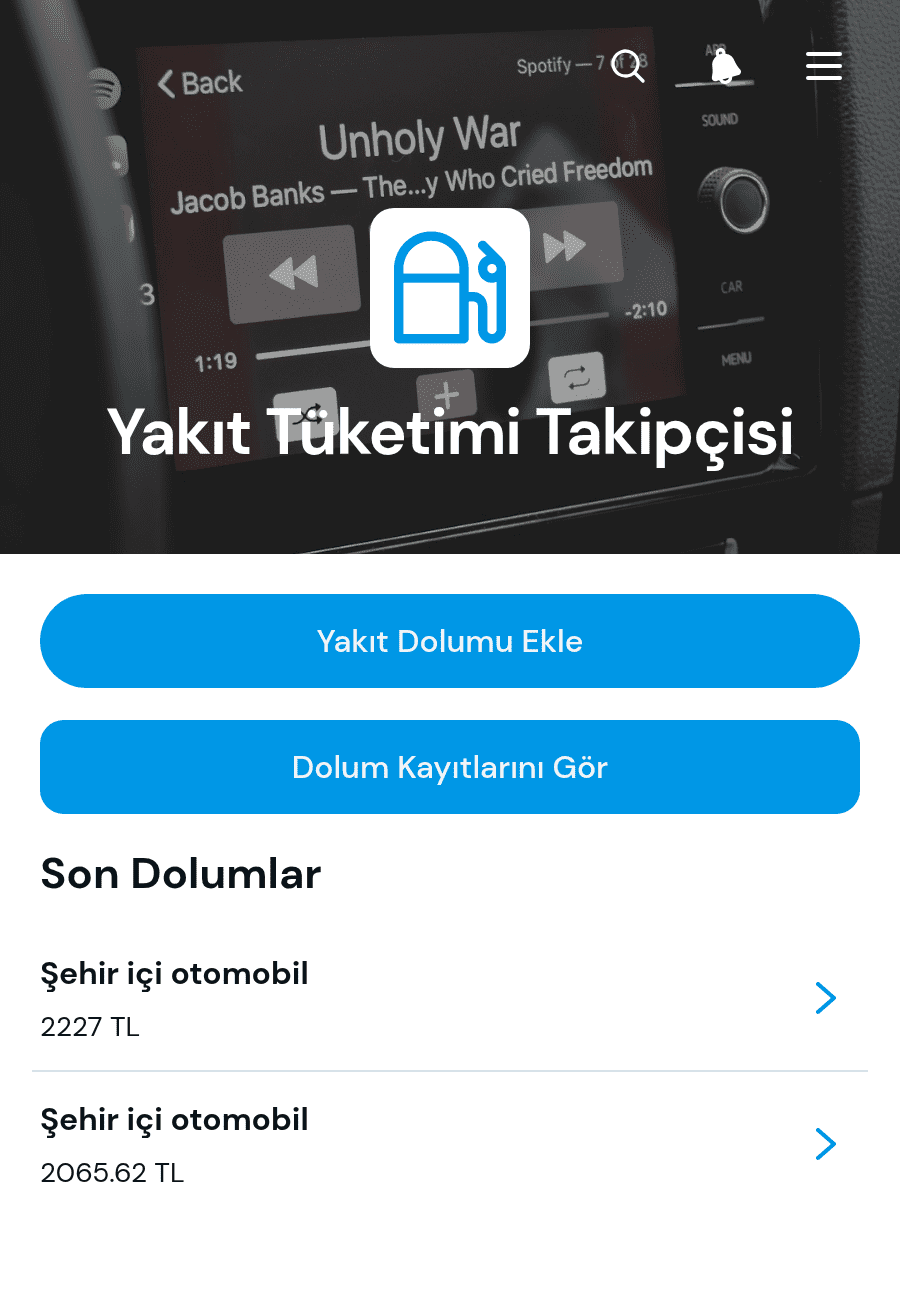Tap Yakıt Dolumu Ekle button
This screenshot has width=900, height=1292.
[x=450, y=641]
